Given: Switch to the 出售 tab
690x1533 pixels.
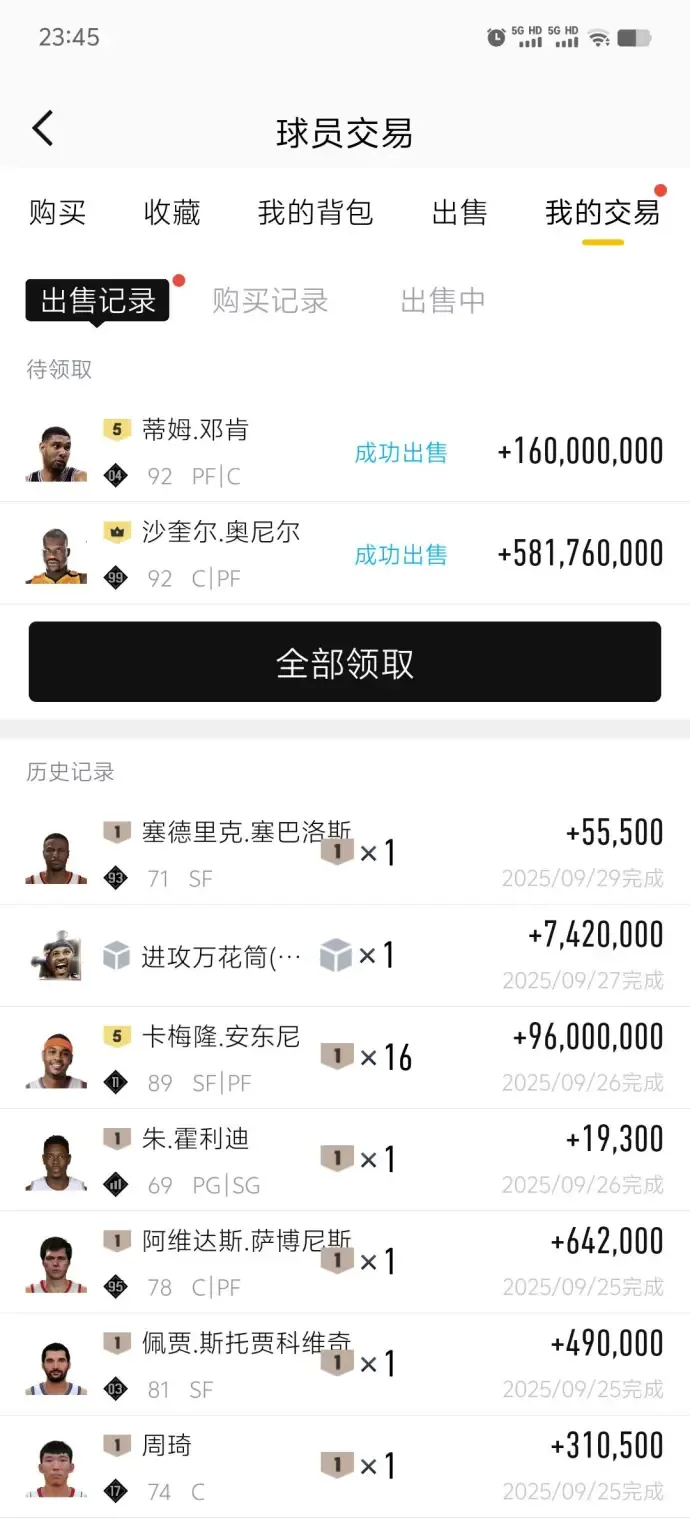Looking at the screenshot, I should [x=459, y=212].
